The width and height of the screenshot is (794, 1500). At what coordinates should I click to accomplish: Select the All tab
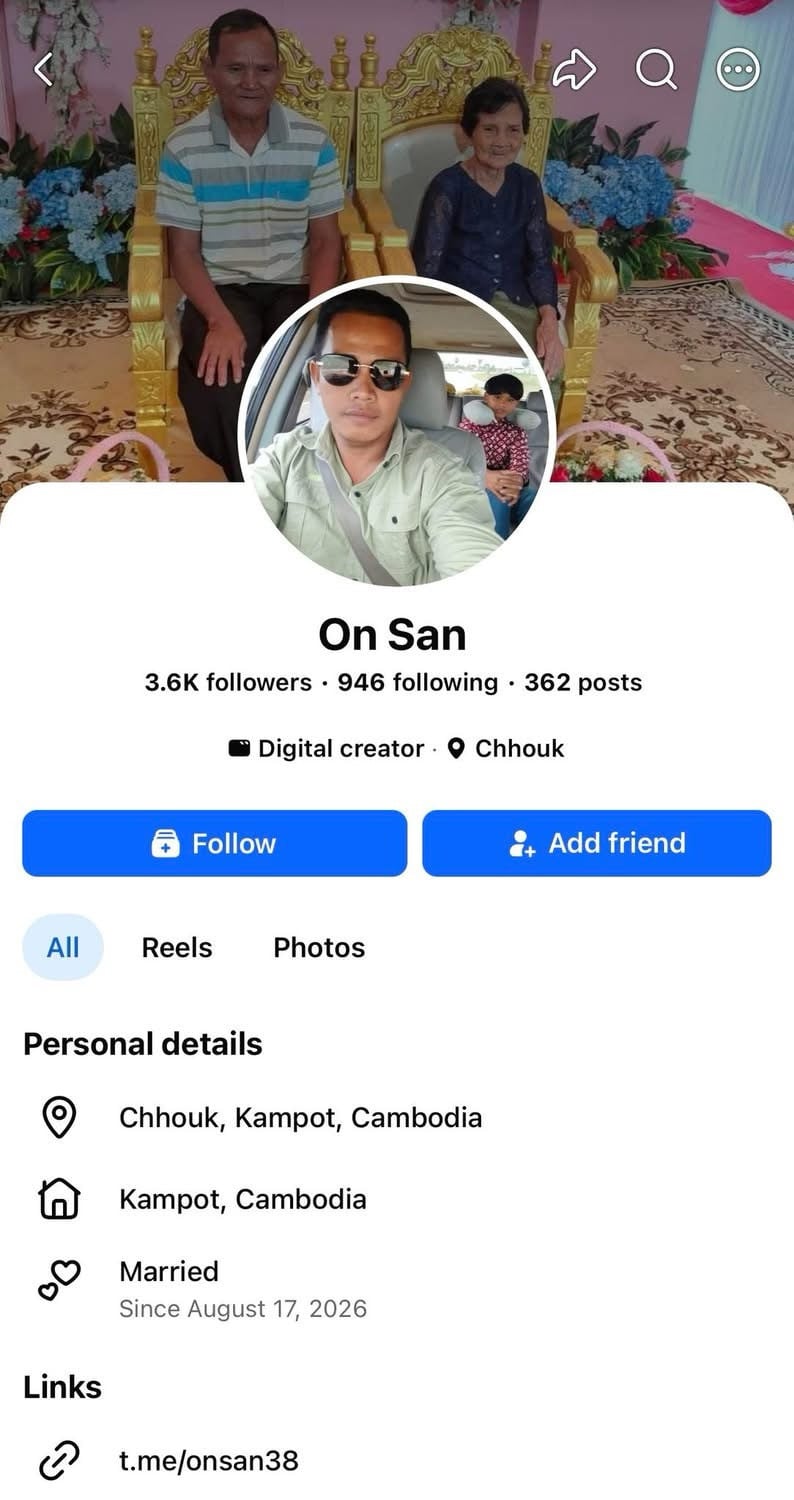(63, 947)
